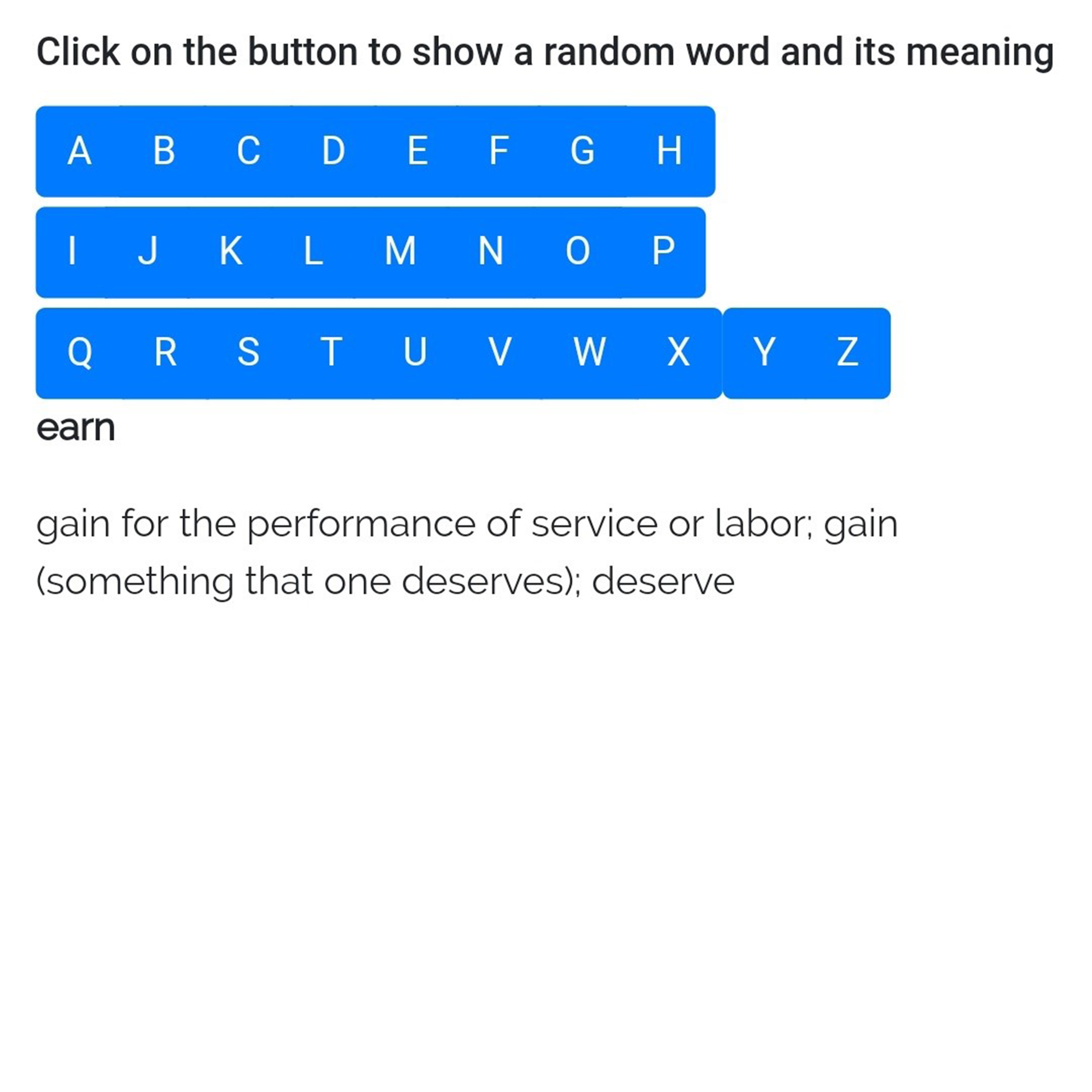Screen dimensions: 1092x1092
Task: Select the B button
Action: (164, 152)
